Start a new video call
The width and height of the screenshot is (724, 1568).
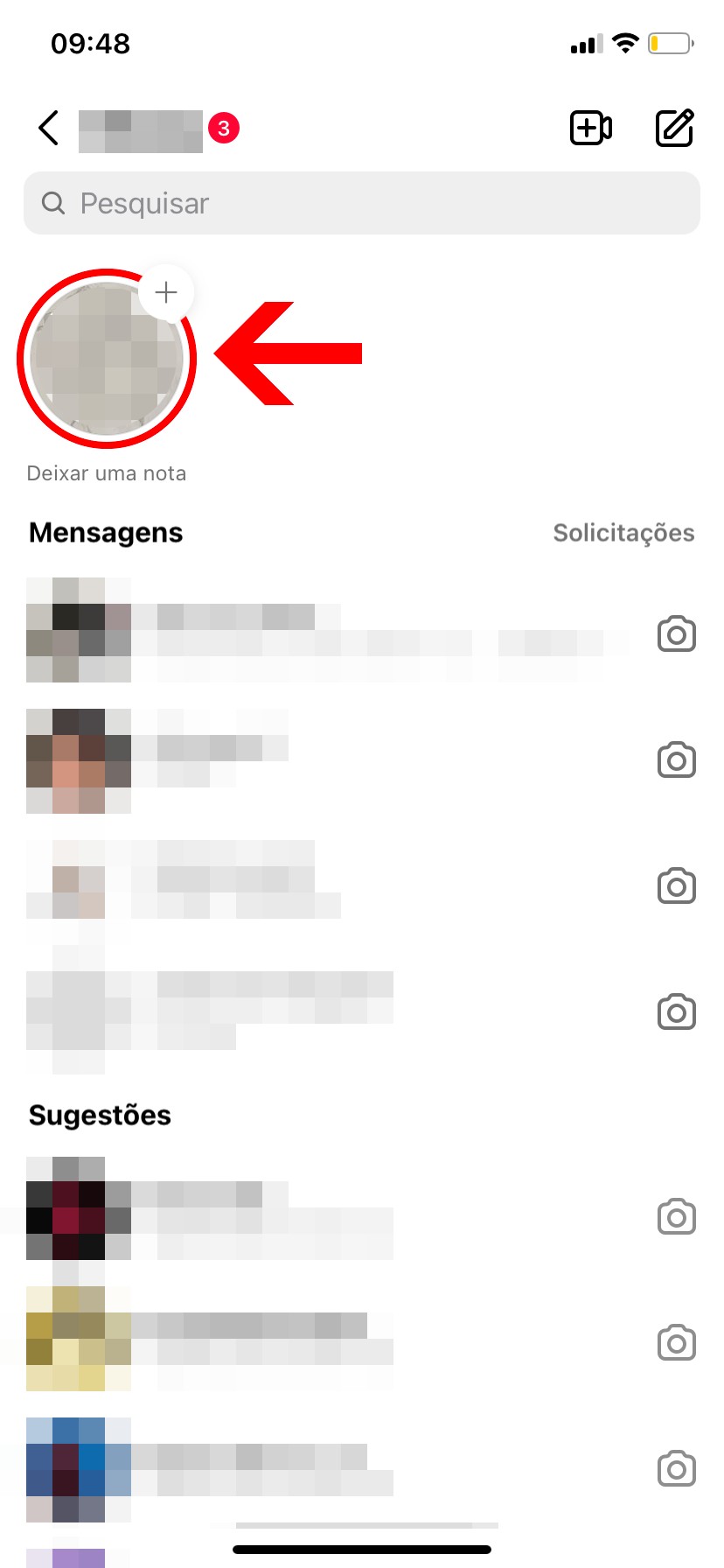click(591, 129)
